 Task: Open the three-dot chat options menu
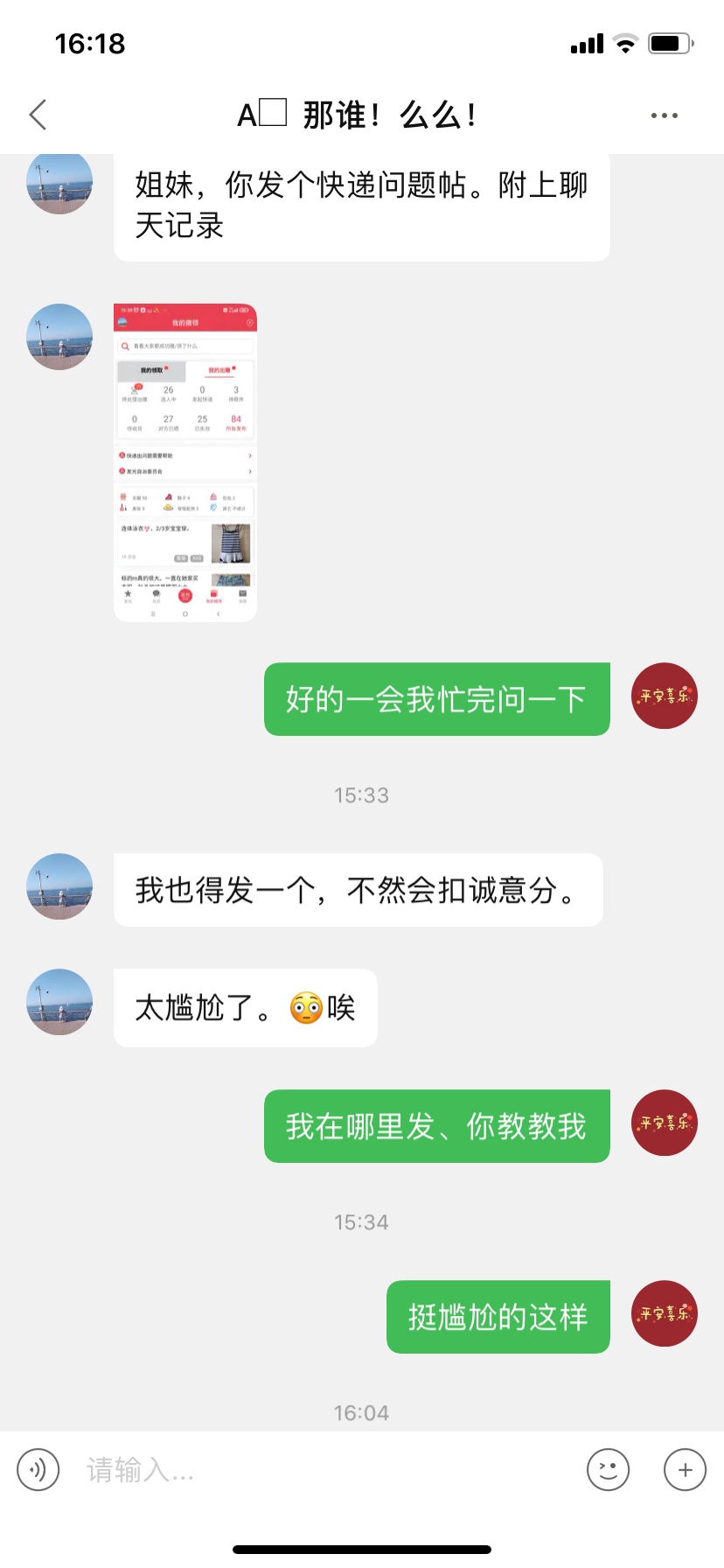[x=665, y=115]
